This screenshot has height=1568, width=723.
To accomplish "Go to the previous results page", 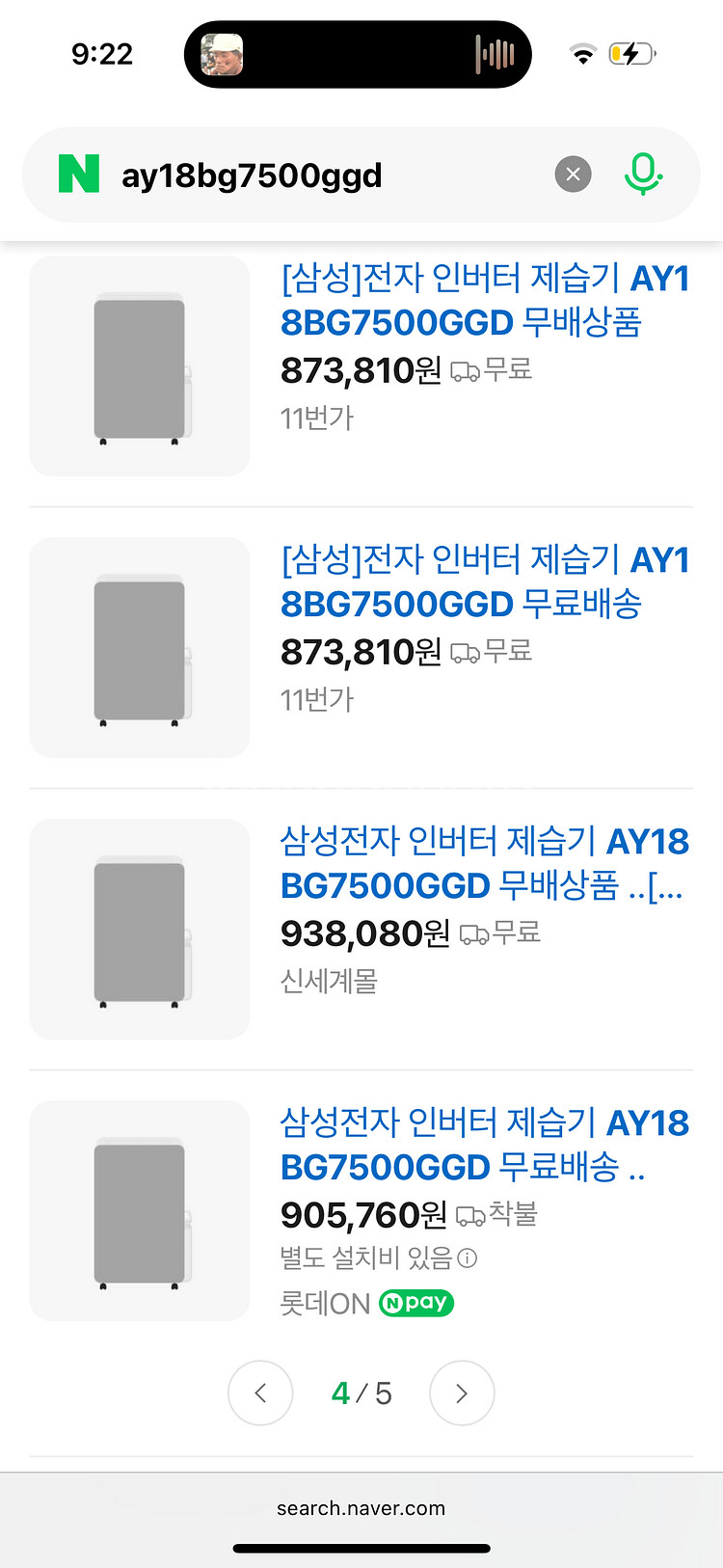I will click(260, 1393).
